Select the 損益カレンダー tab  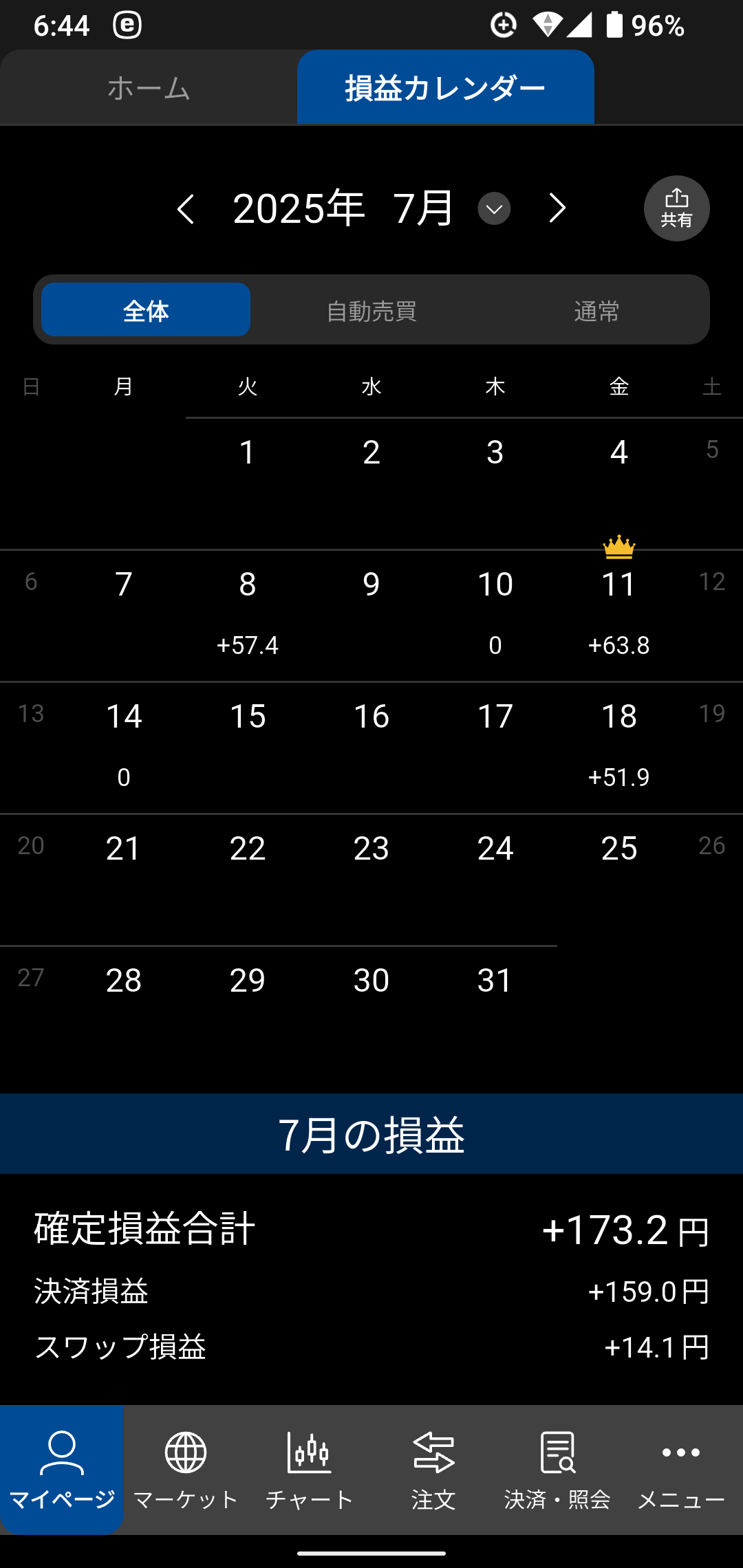pyautogui.click(x=446, y=87)
